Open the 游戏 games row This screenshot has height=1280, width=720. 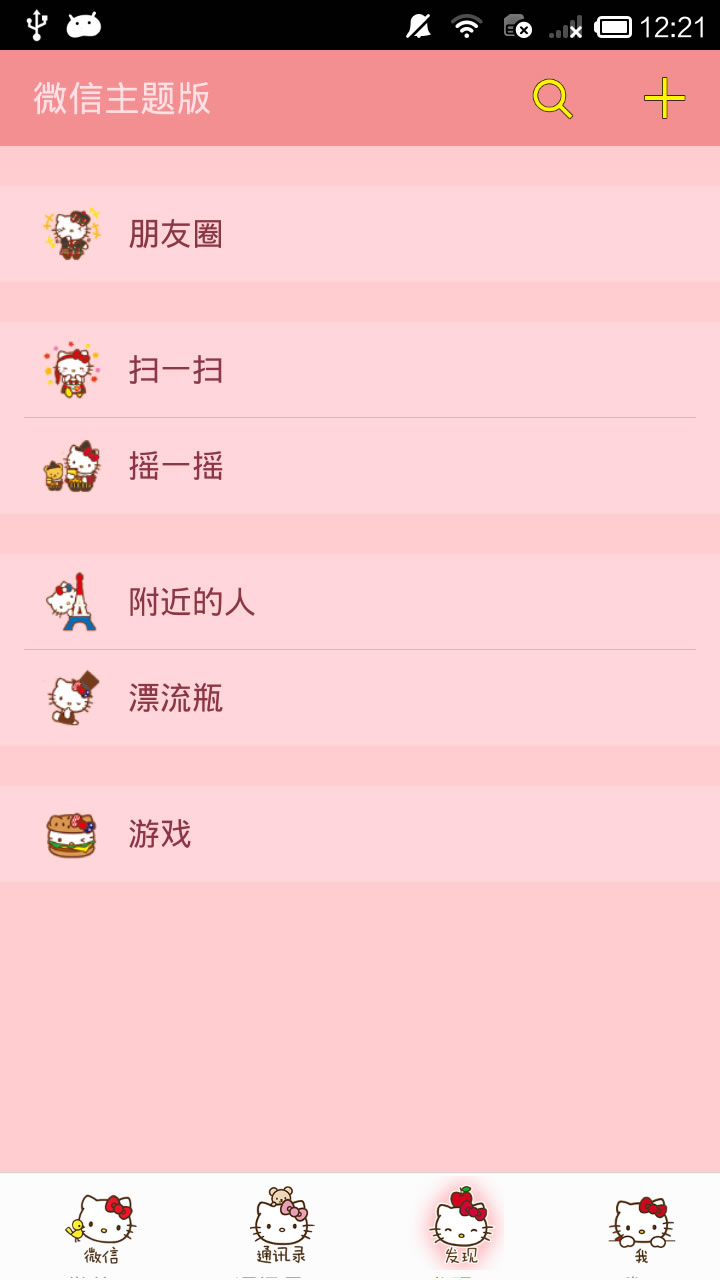pyautogui.click(x=360, y=834)
